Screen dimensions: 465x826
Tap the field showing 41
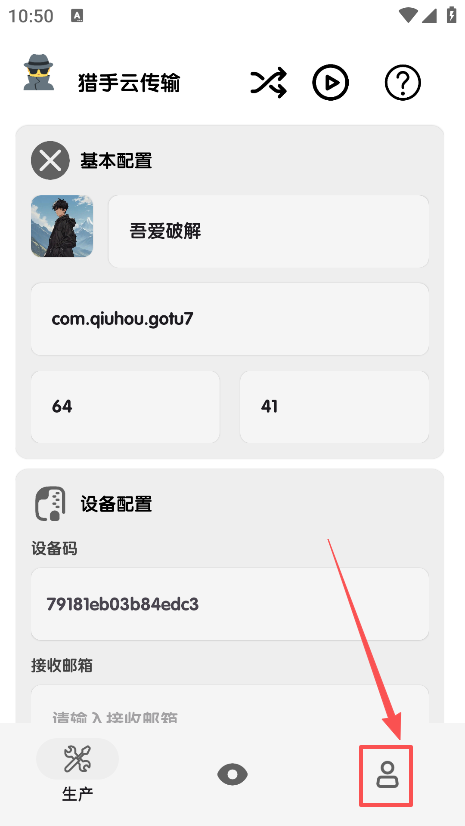point(334,407)
